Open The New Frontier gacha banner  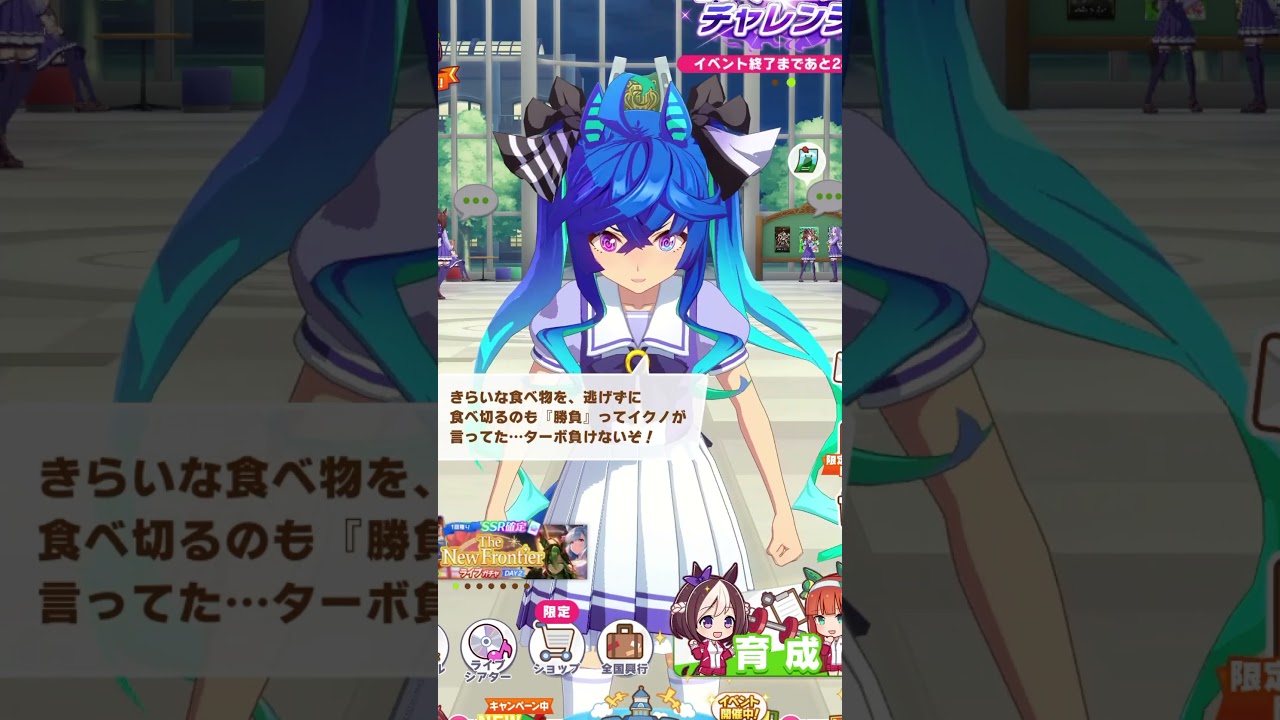point(513,551)
